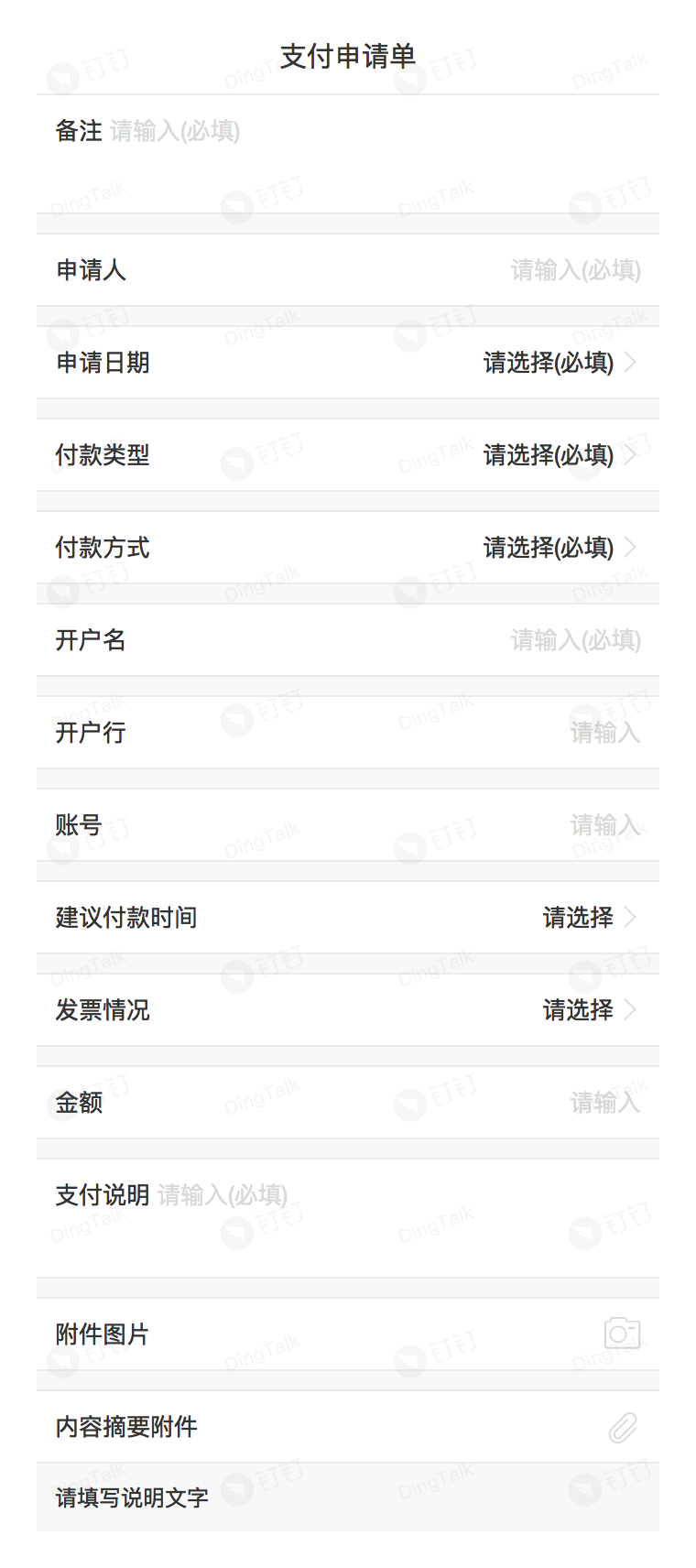Select the 发票情况 option
The width and height of the screenshot is (696, 1568).
click(x=588, y=1010)
